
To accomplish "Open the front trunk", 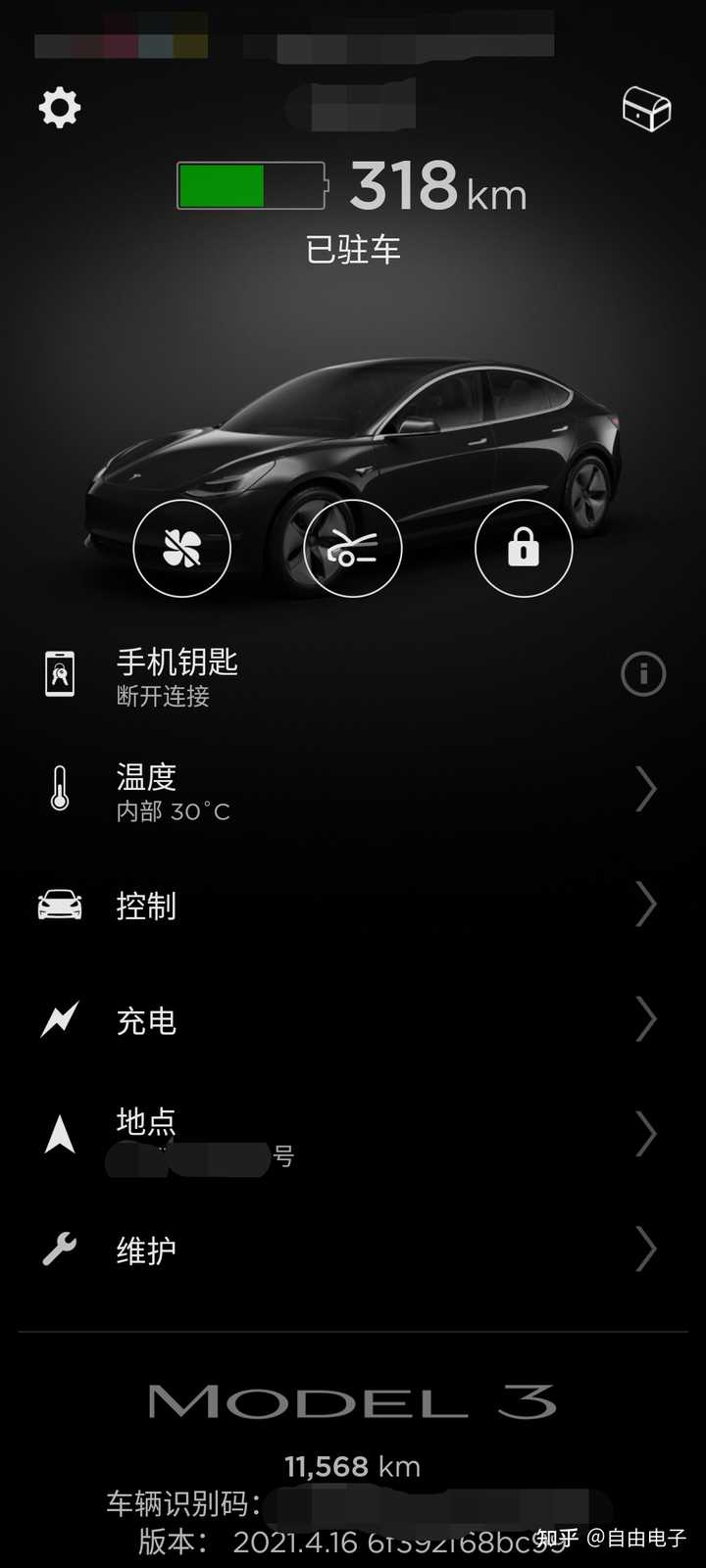I will [x=353, y=549].
